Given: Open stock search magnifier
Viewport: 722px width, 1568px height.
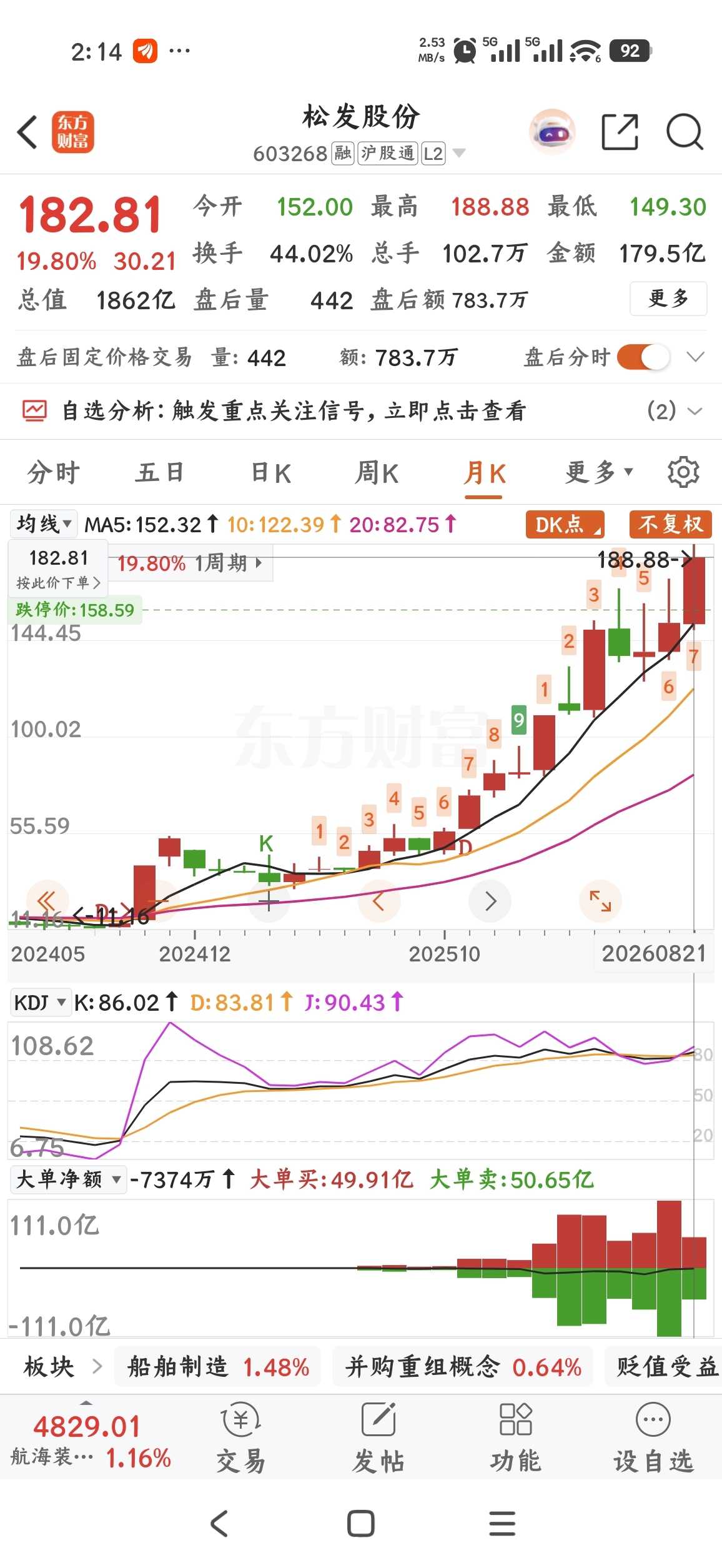Looking at the screenshot, I should tap(685, 132).
